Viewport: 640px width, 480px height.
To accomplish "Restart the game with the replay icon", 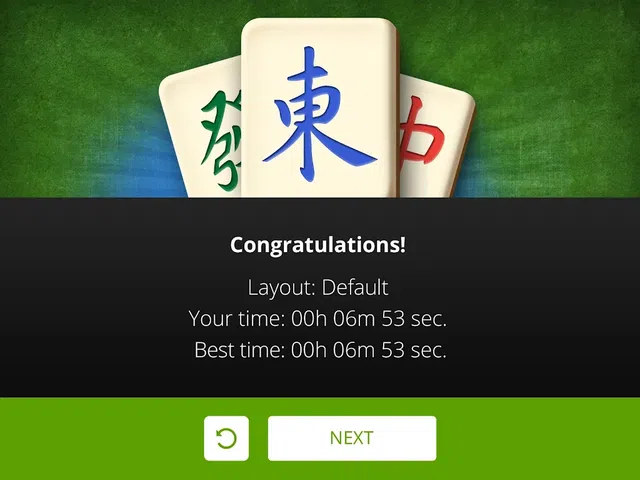I will coord(226,438).
